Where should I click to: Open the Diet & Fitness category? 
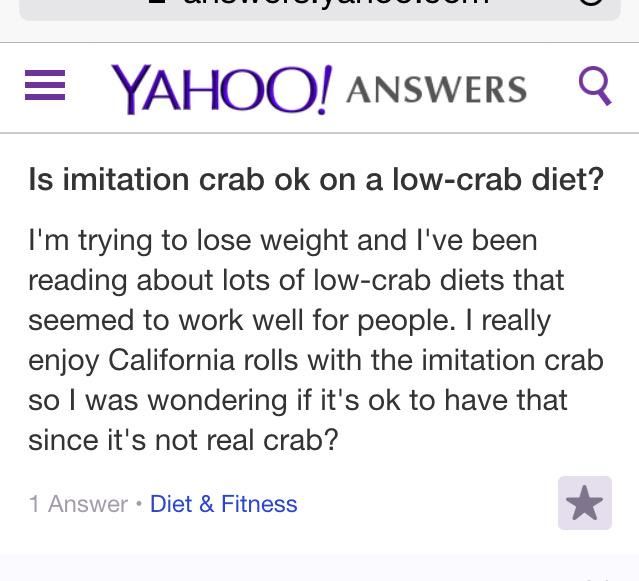tap(223, 504)
